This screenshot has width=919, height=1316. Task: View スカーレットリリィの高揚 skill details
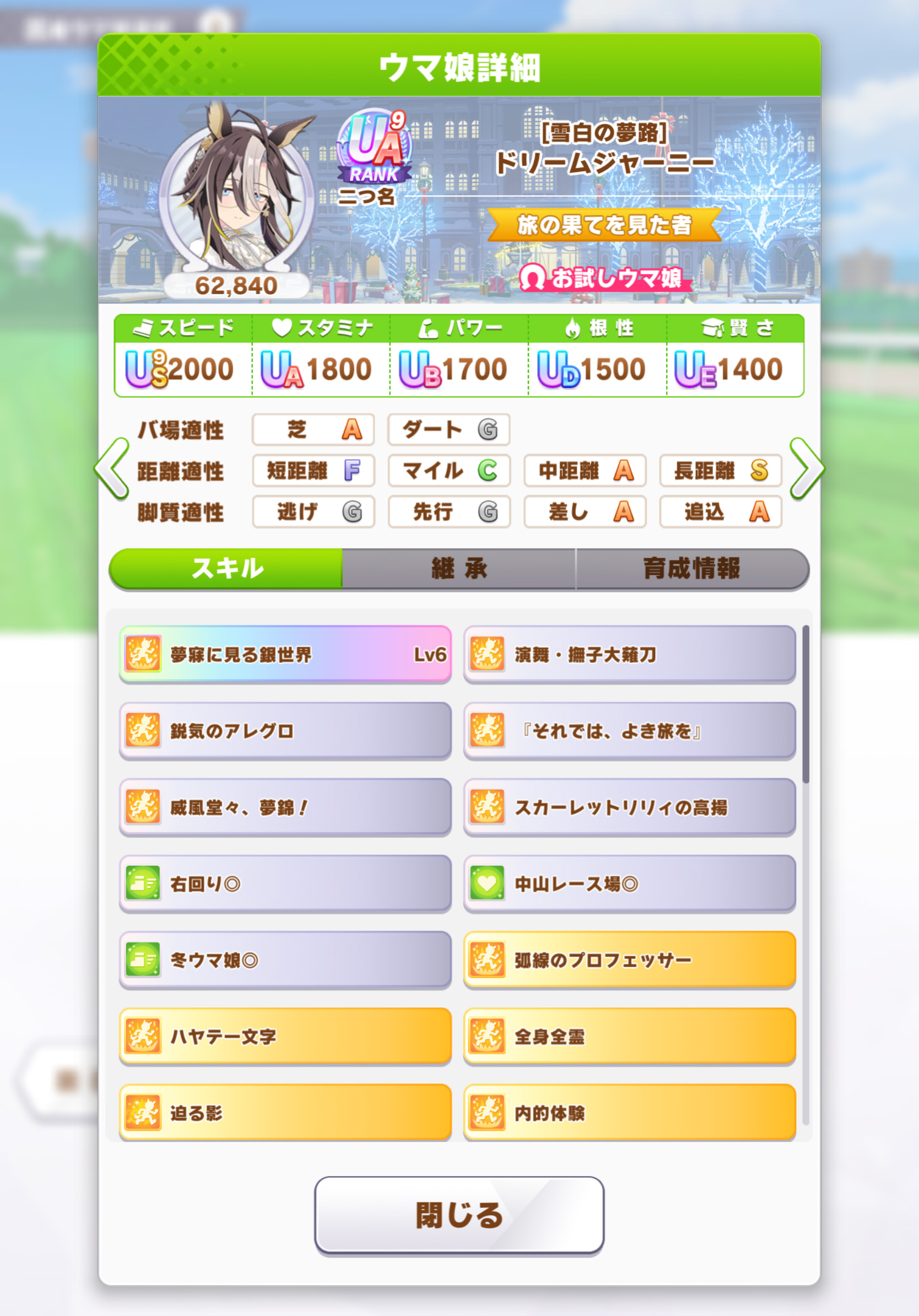(x=629, y=807)
